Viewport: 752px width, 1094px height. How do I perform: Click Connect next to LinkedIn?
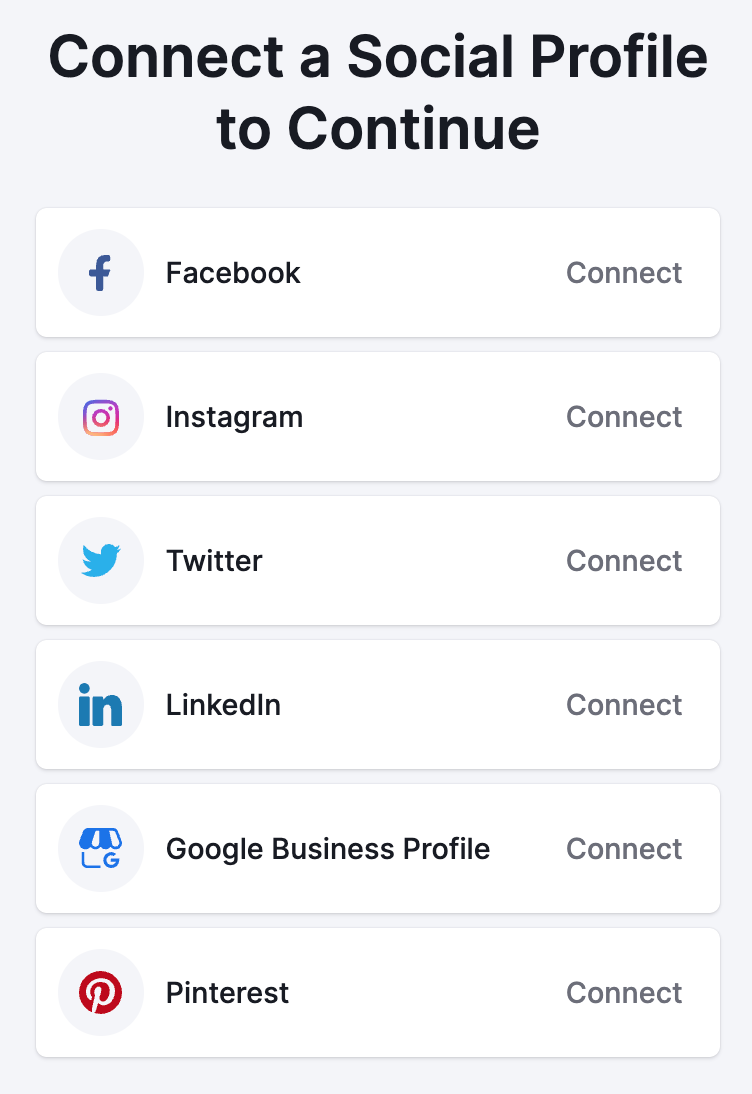click(624, 704)
